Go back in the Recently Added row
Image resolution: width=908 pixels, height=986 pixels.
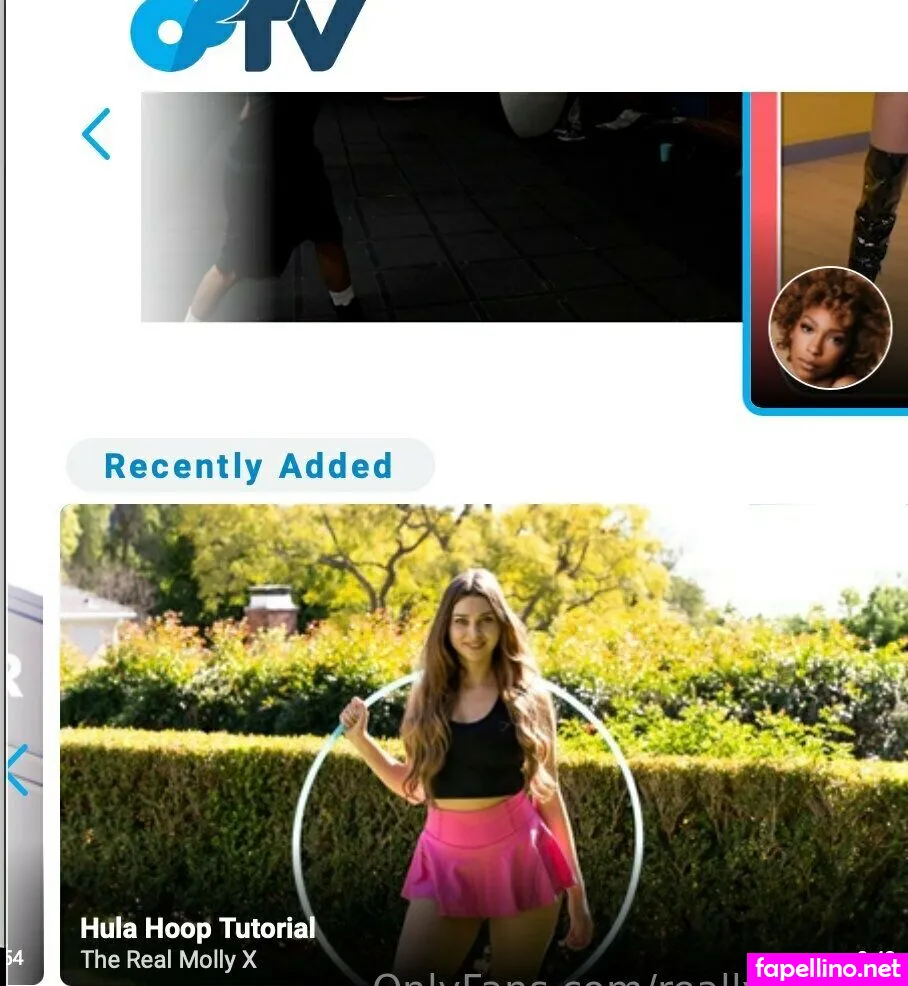[x=18, y=770]
